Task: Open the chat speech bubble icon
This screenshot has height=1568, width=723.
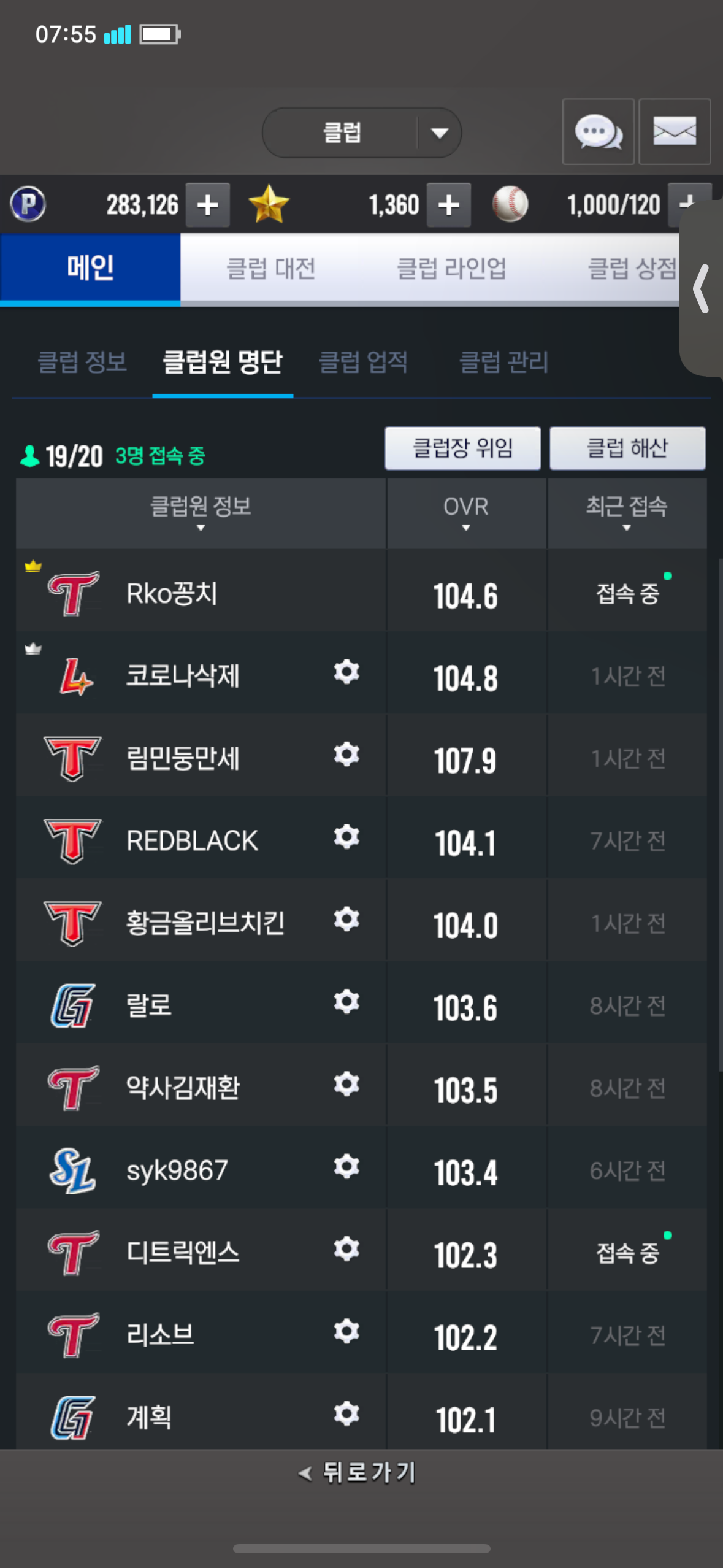Action: (598, 131)
